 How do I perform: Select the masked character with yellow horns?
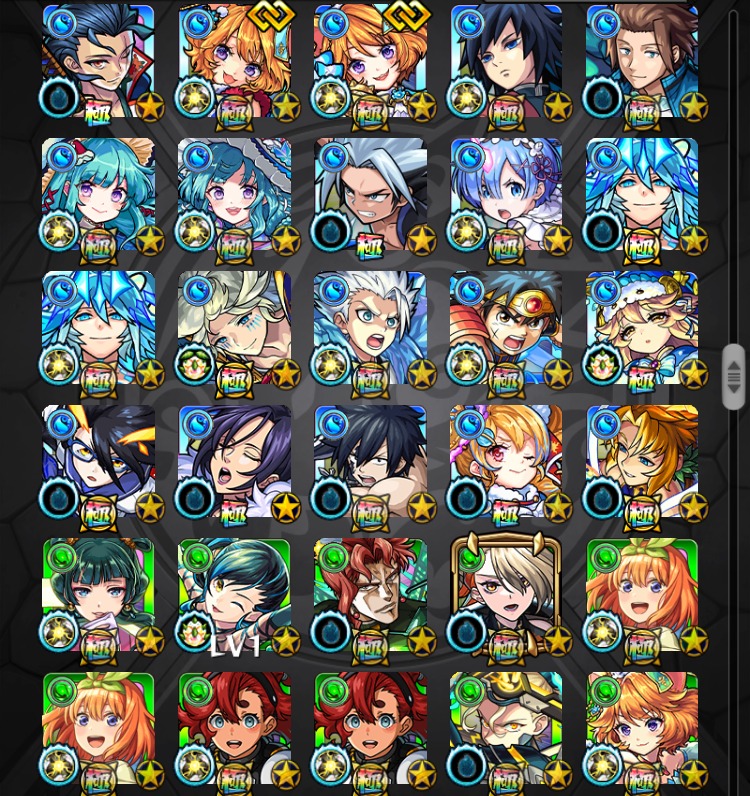point(98,463)
